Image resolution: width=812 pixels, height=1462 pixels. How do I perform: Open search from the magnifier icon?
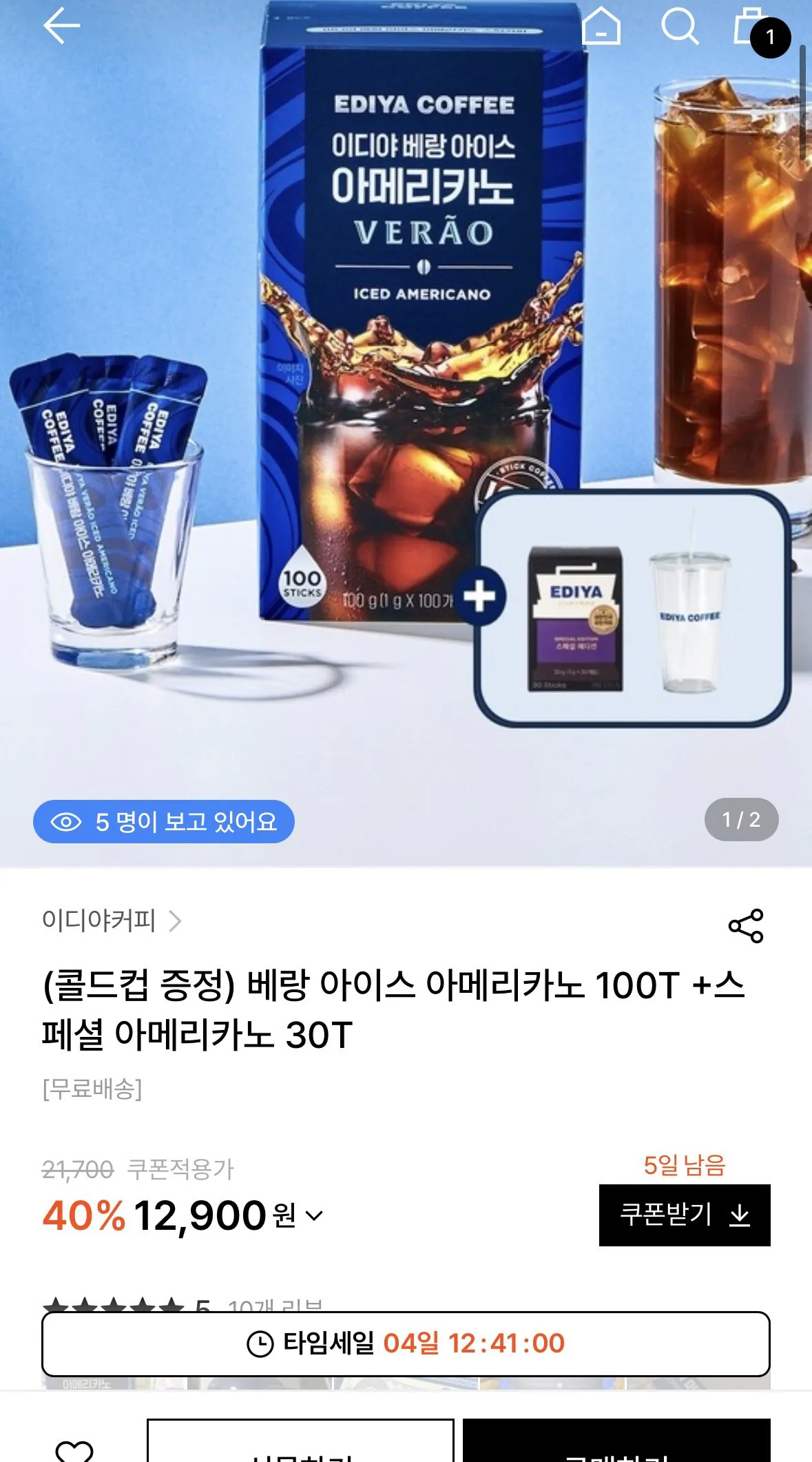pos(680,26)
